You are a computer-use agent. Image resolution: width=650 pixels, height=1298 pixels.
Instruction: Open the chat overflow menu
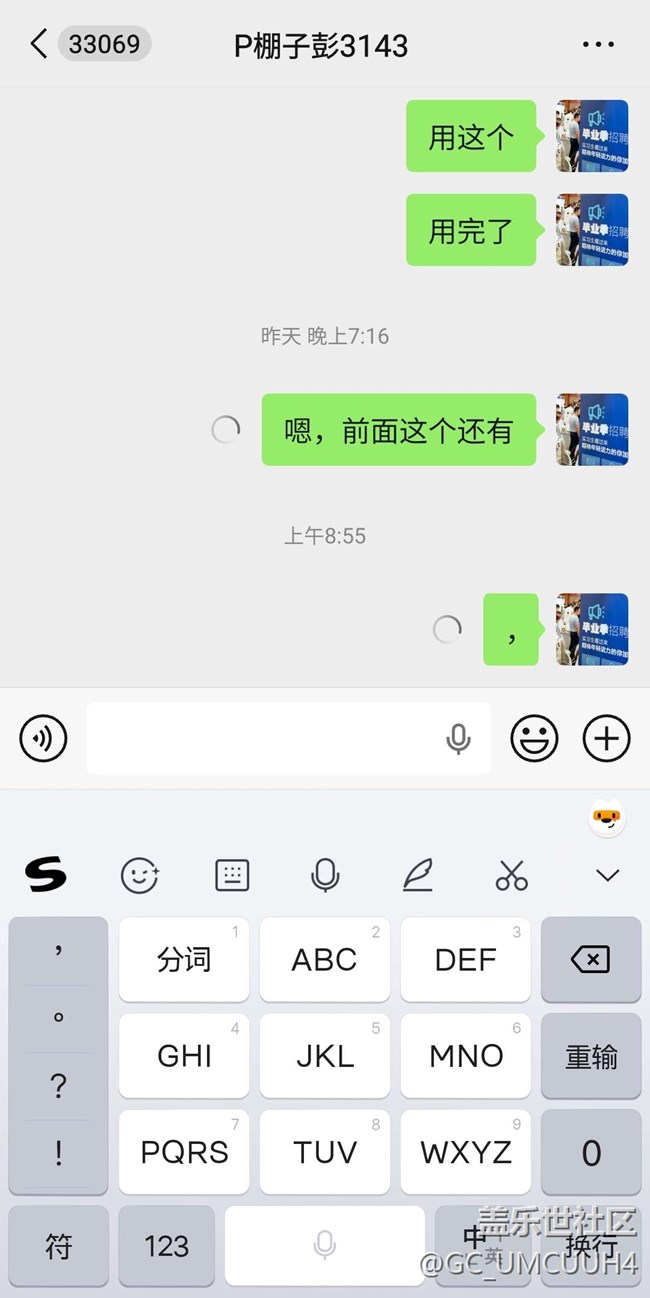point(598,45)
